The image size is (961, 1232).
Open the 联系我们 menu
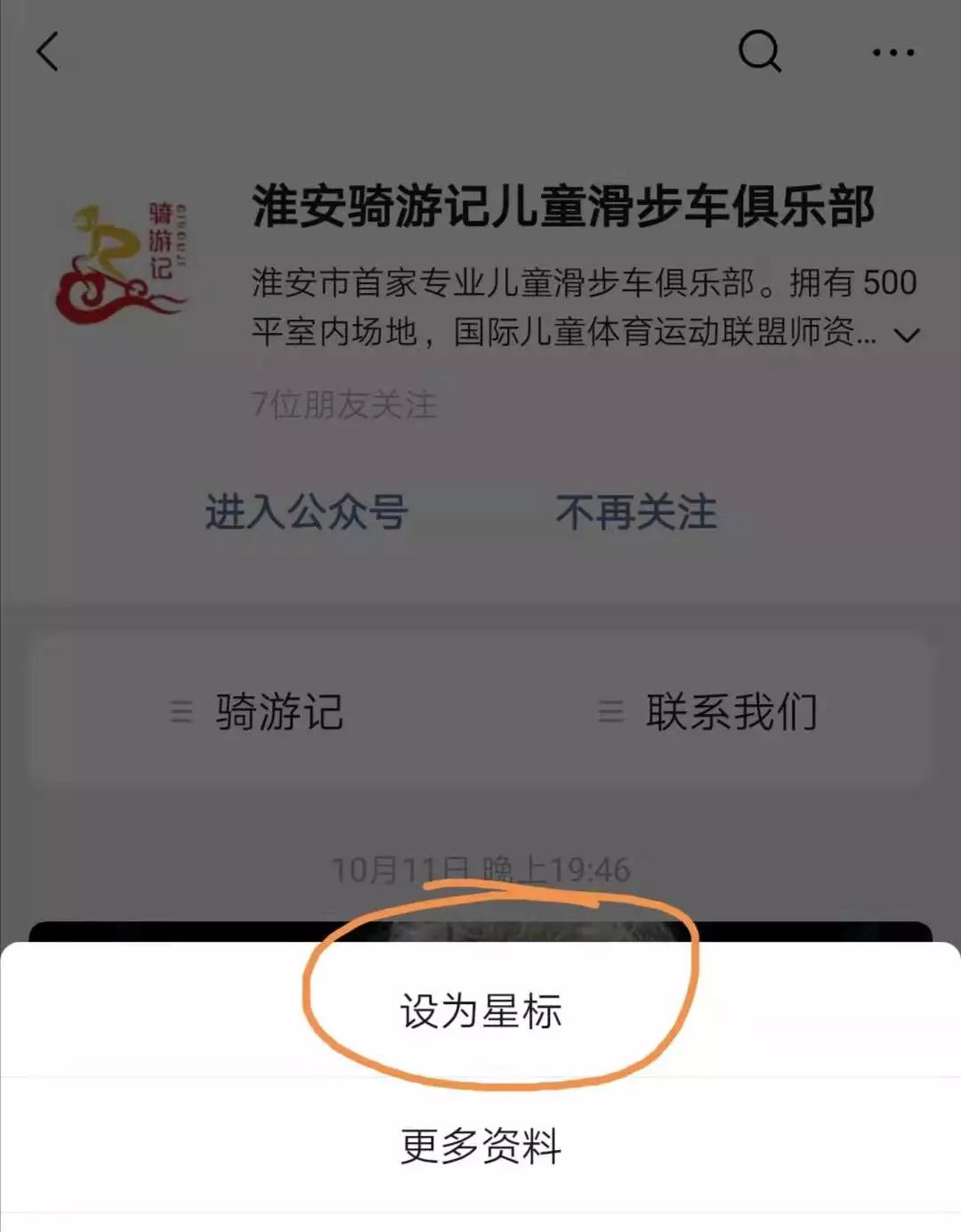coord(707,712)
